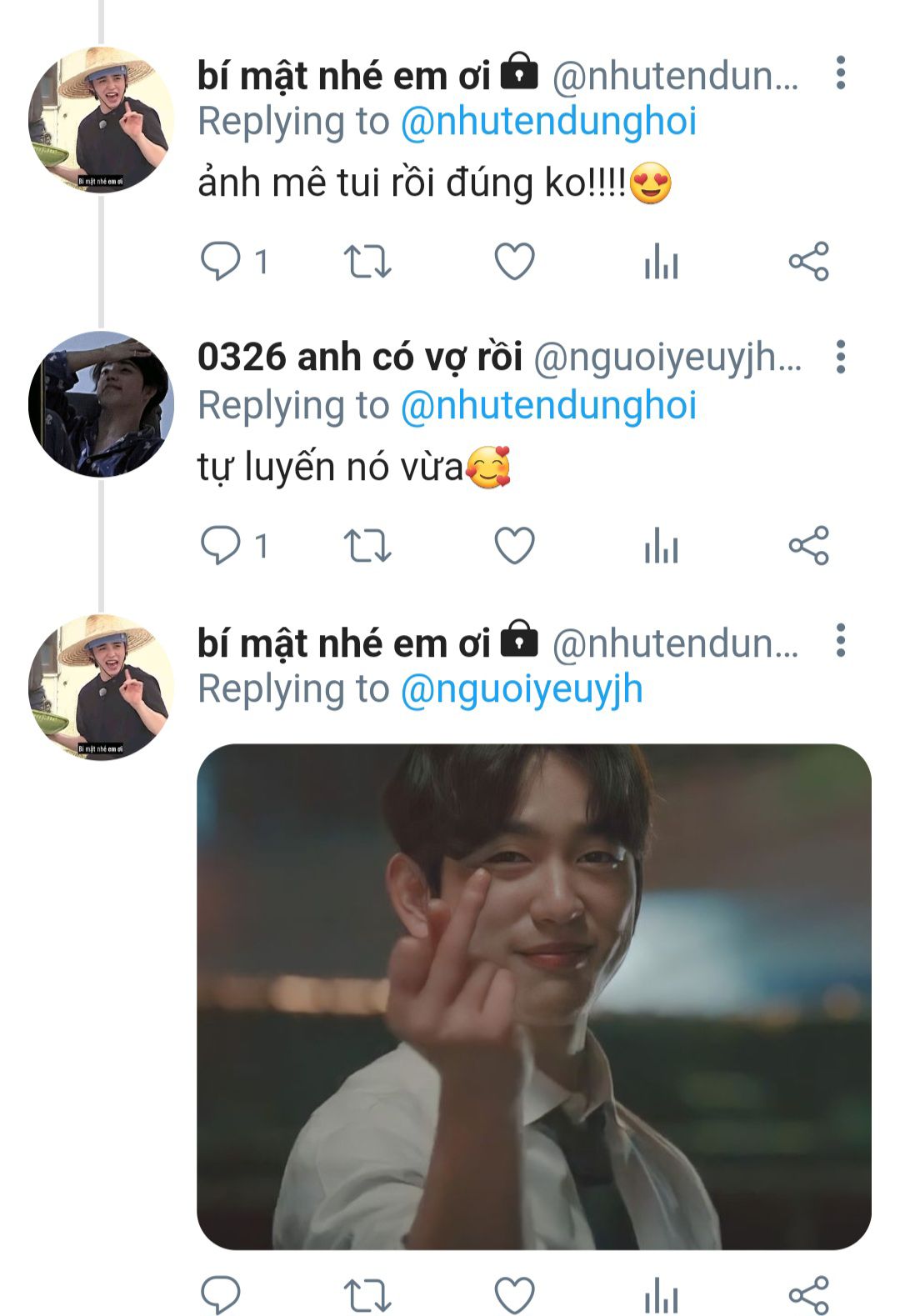
Task: Share the 'ảnh mê tui rồi đúng ko' tweet
Action: tap(808, 262)
